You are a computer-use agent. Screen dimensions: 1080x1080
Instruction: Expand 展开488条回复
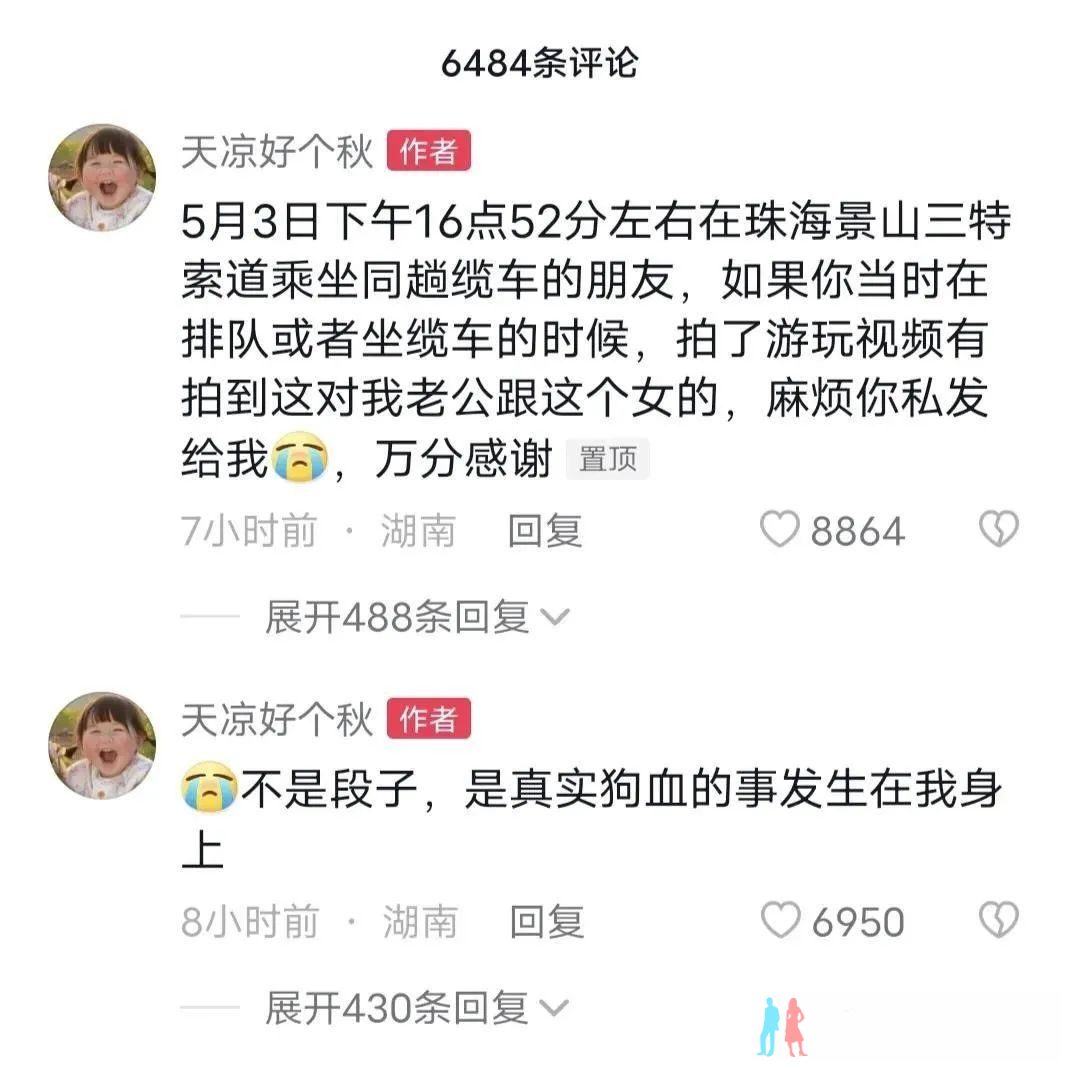coord(415,618)
